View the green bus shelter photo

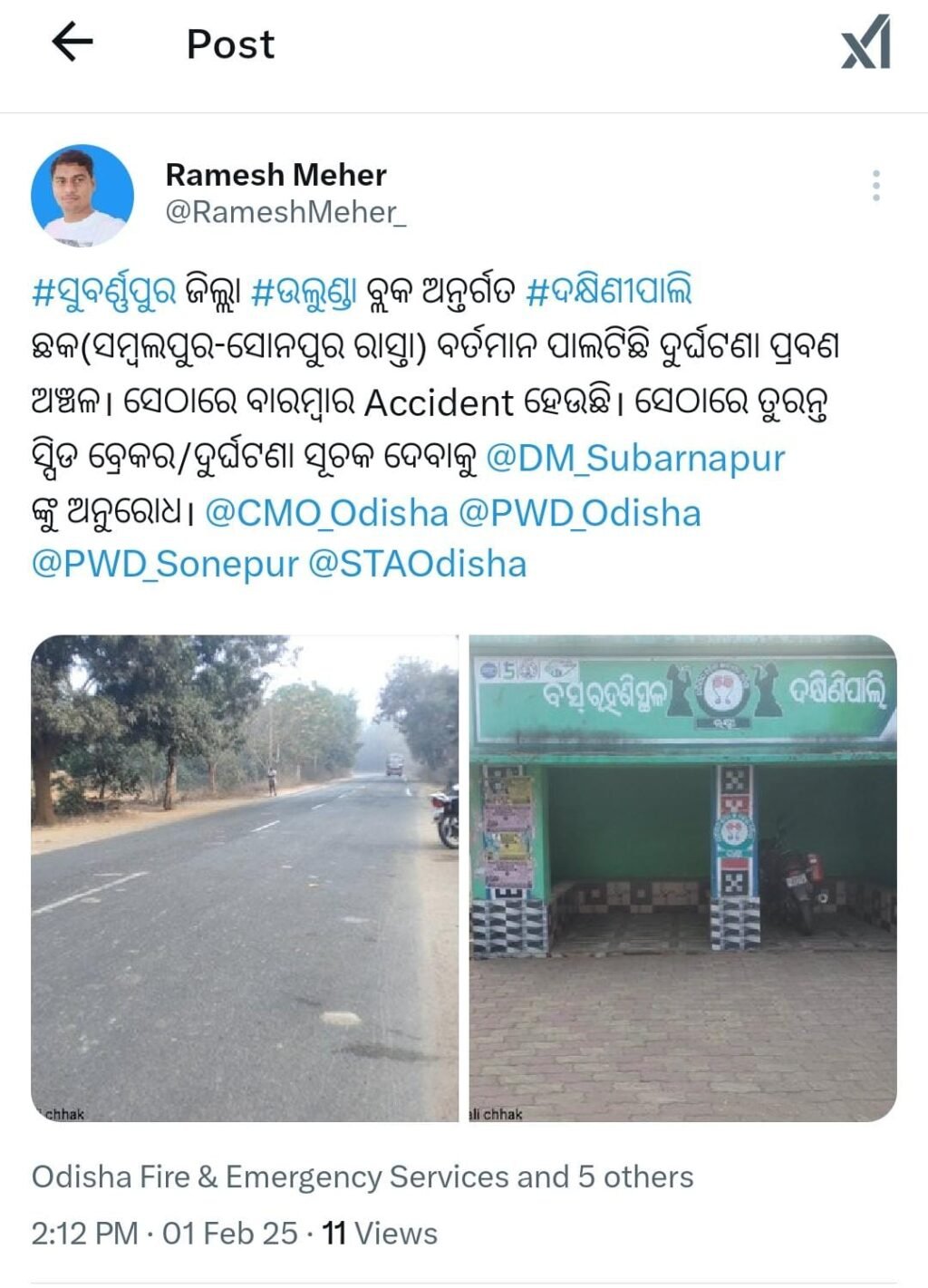point(682,877)
